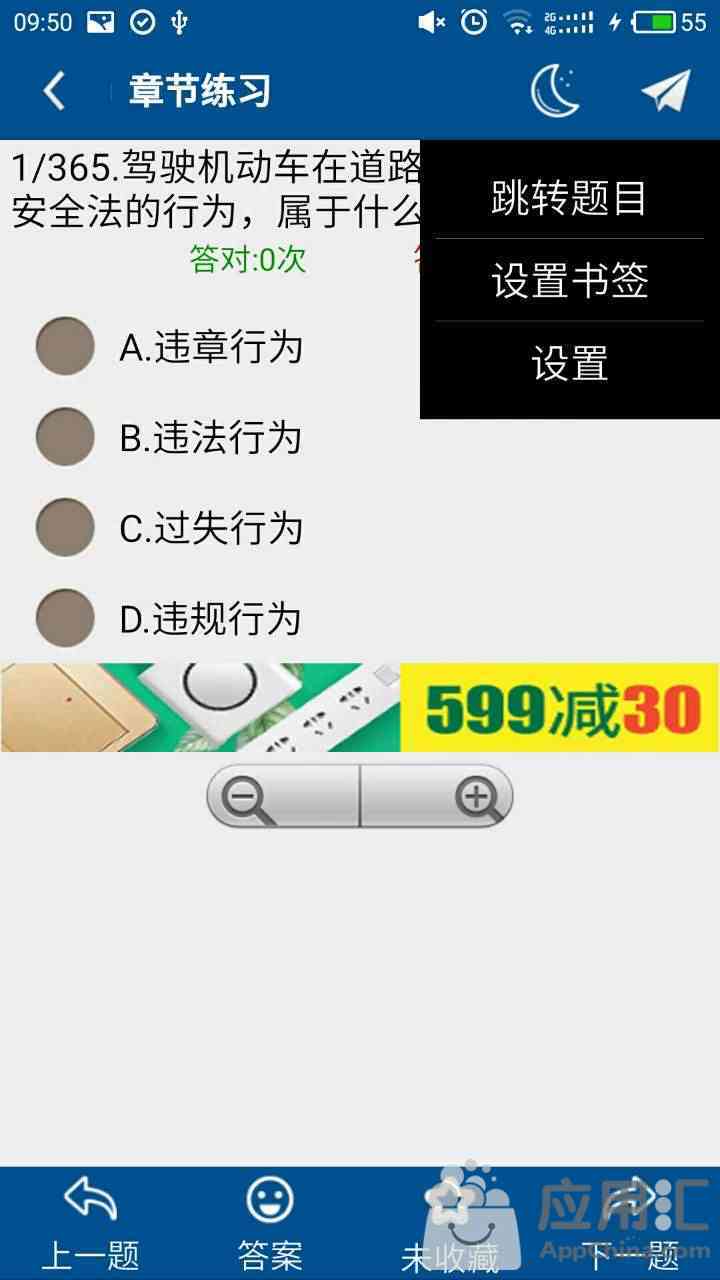Image resolution: width=720 pixels, height=1280 pixels.
Task: Pick option C.过失行为
Action: 168,528
